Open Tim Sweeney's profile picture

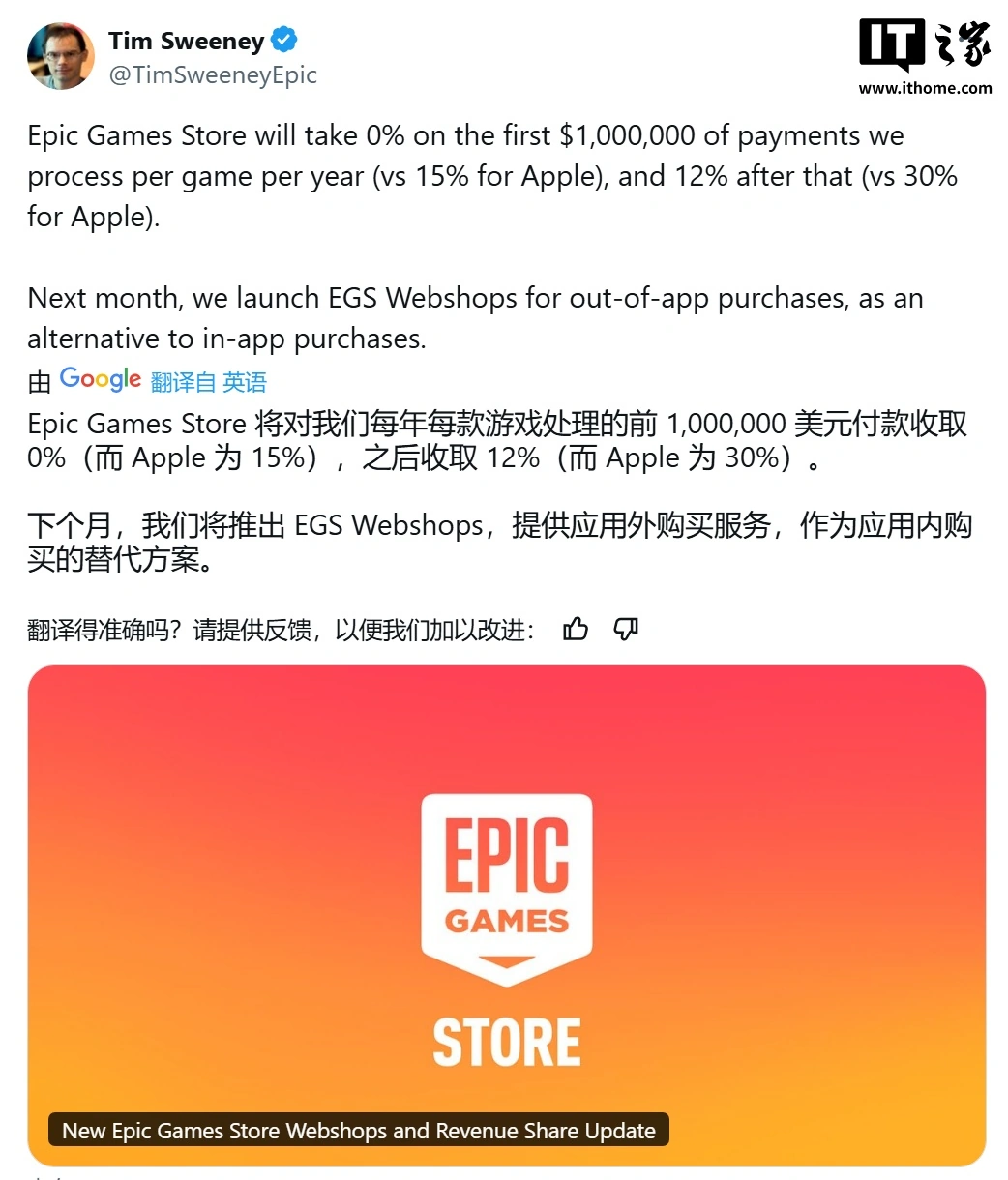[x=61, y=56]
